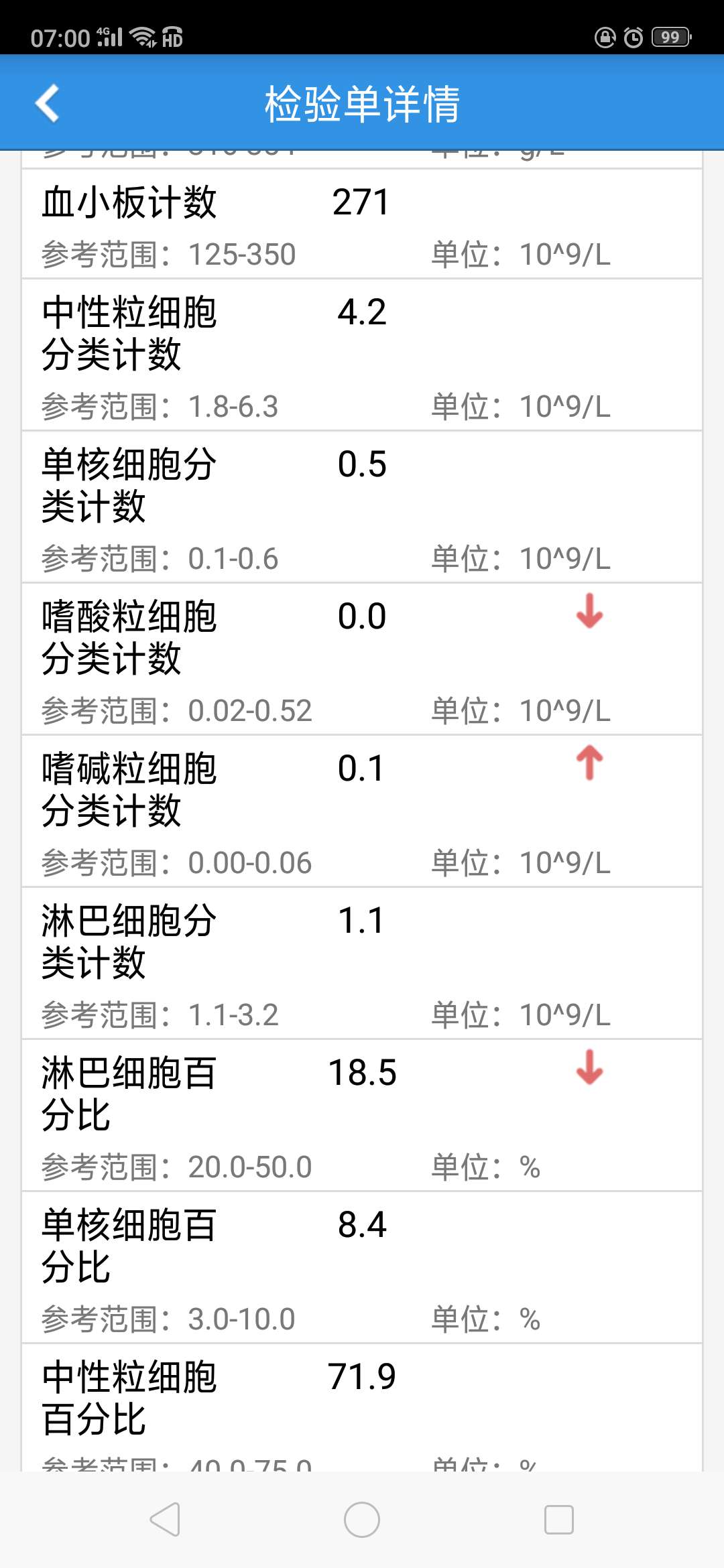Tap the 检验单详情 title
The width and height of the screenshot is (724, 1568).
tap(362, 104)
